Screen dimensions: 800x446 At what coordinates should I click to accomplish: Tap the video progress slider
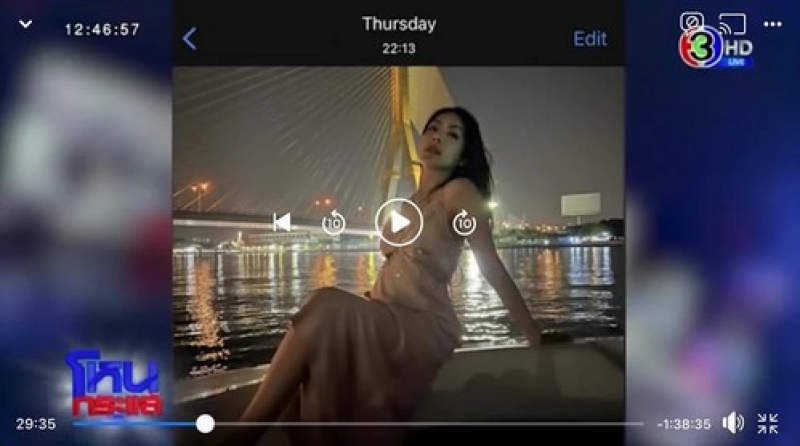click(x=205, y=423)
